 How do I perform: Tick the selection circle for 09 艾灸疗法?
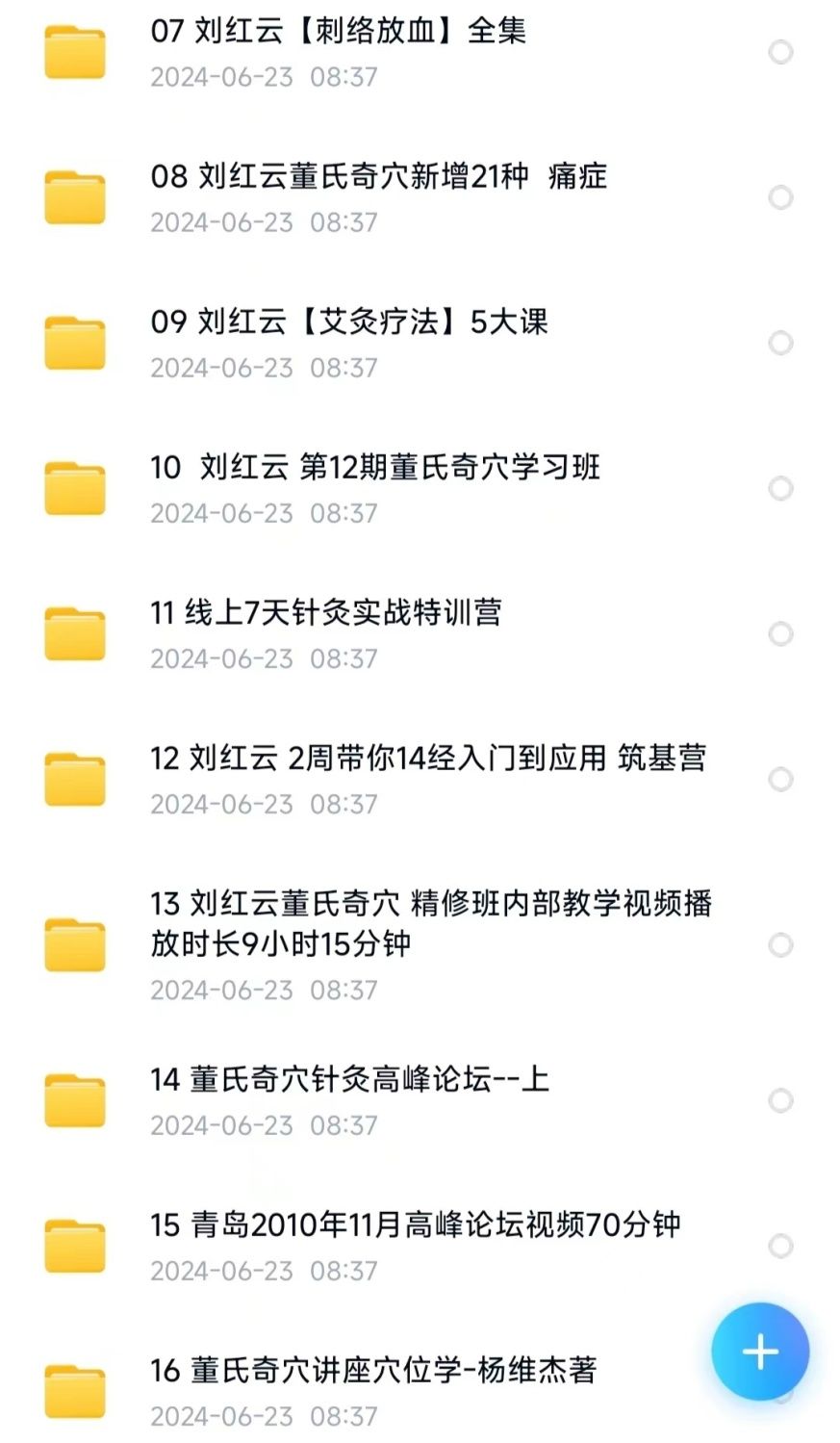click(x=780, y=343)
